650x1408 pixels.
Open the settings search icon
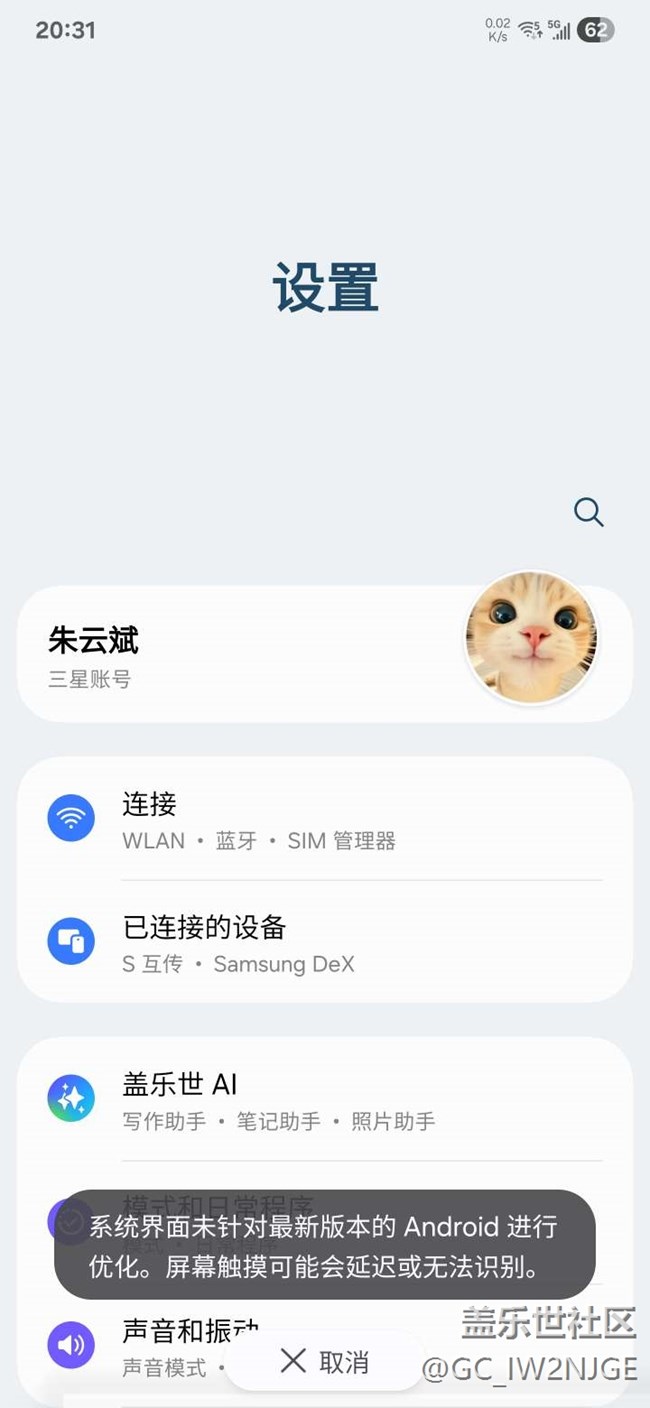(588, 513)
